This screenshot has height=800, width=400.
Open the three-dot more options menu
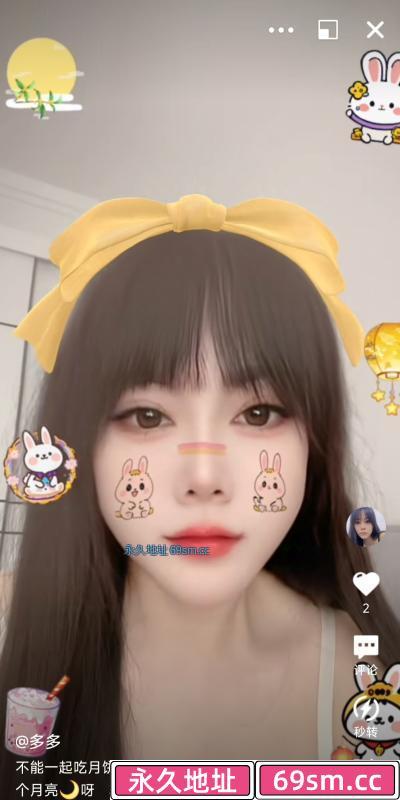[x=281, y=30]
